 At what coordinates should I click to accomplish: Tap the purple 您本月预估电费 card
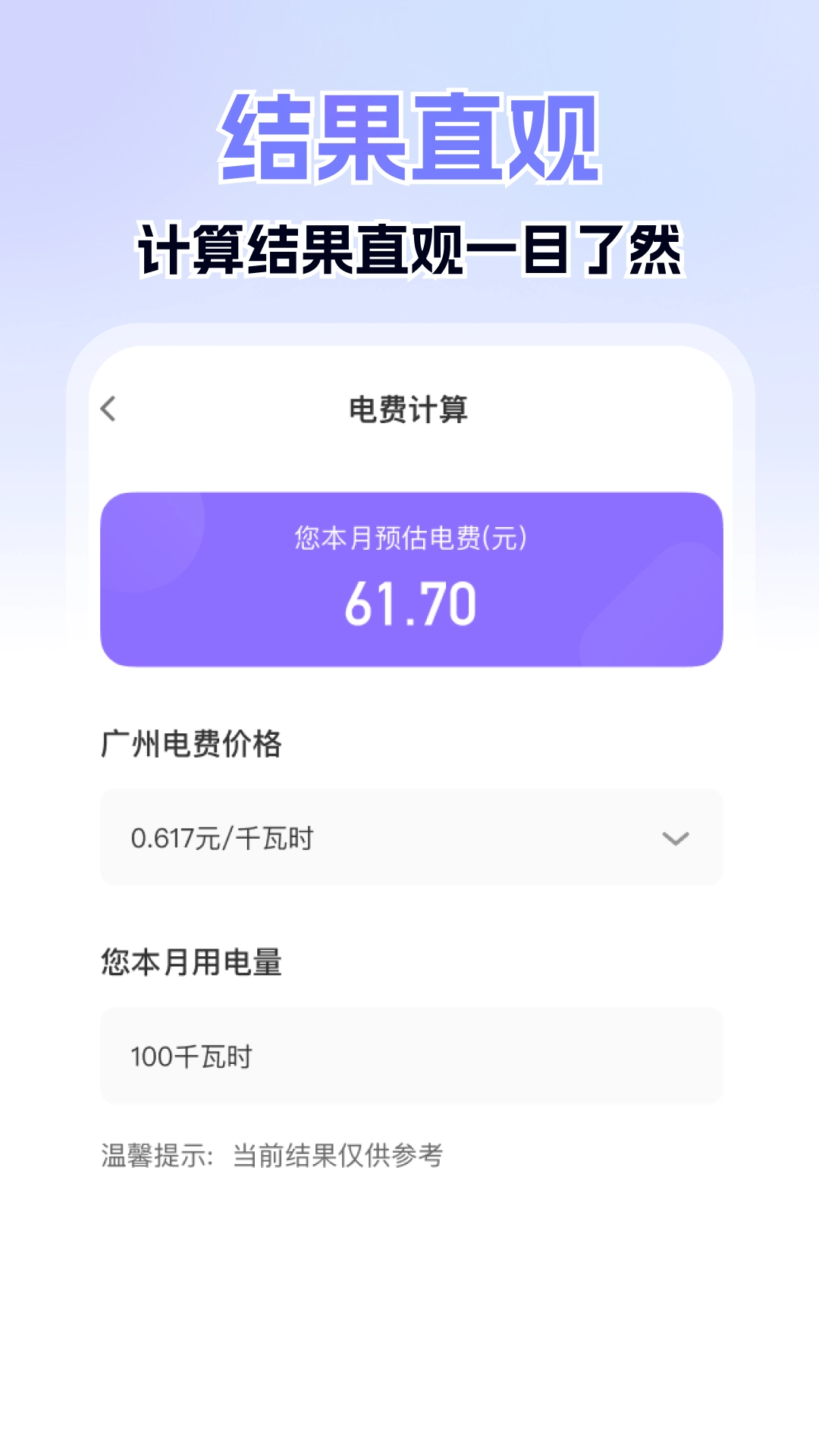(413, 576)
